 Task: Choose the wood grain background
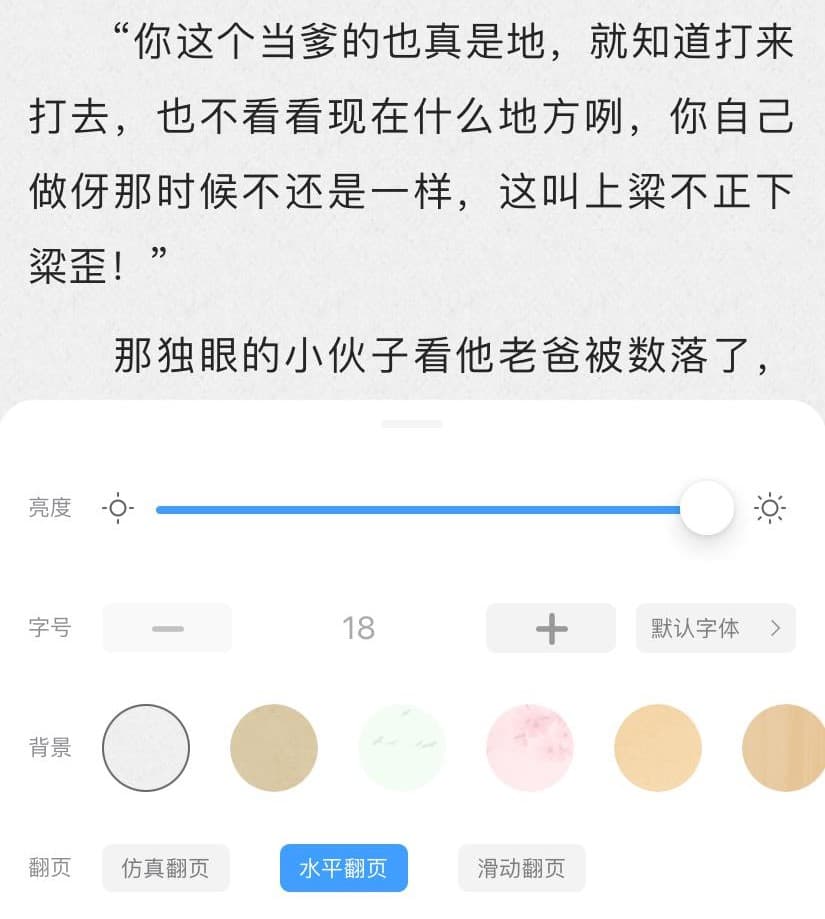tap(784, 748)
